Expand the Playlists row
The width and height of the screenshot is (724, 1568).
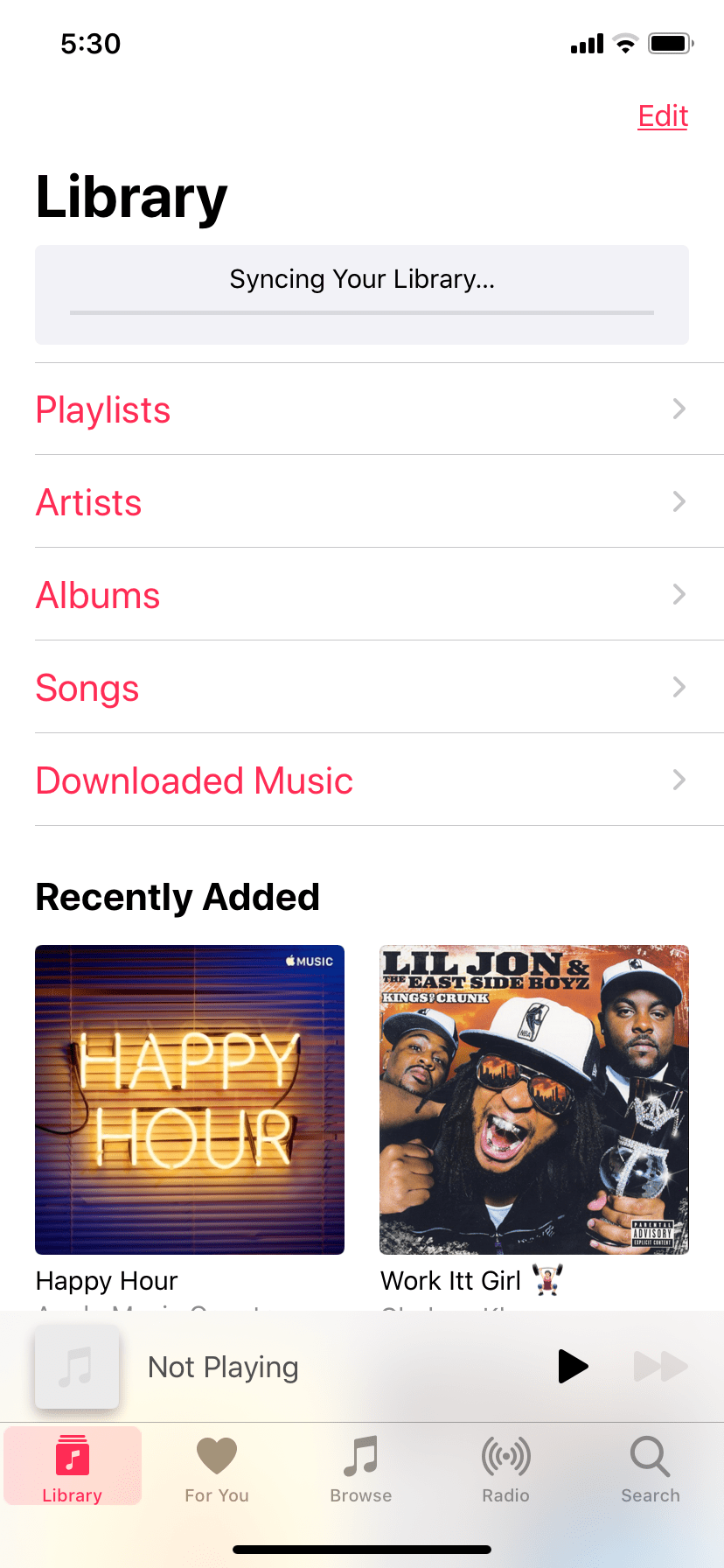tap(678, 409)
